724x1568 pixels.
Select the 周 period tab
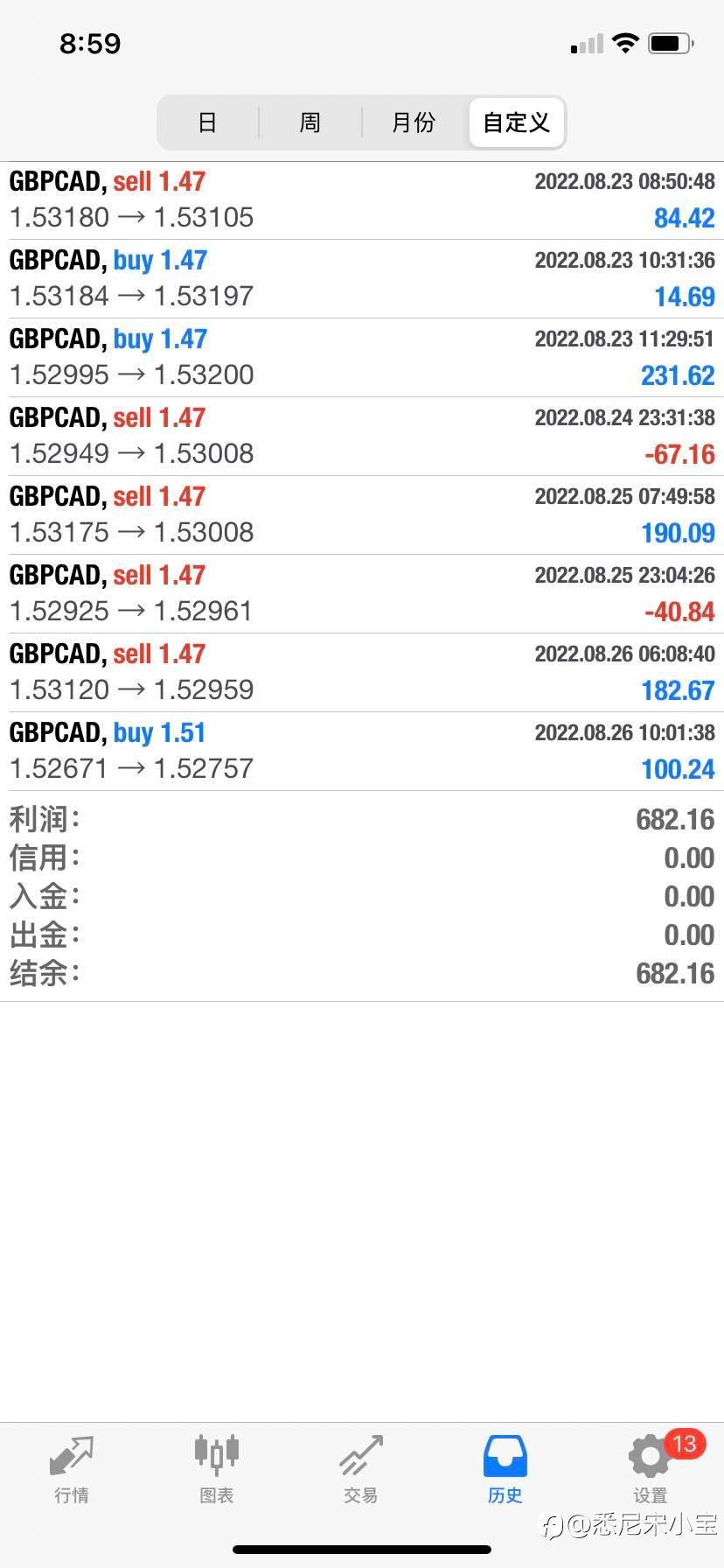[x=310, y=122]
